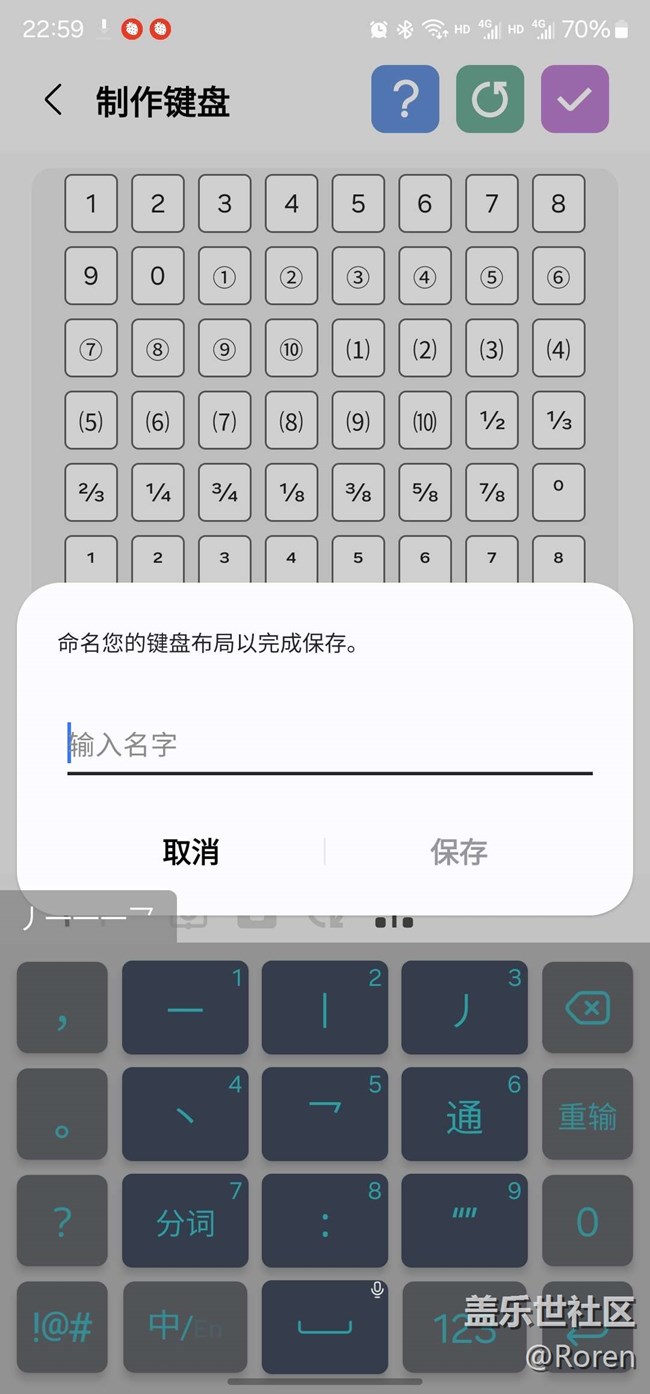Select the ① circled number key
The width and height of the screenshot is (650, 1394).
pyautogui.click(x=224, y=276)
